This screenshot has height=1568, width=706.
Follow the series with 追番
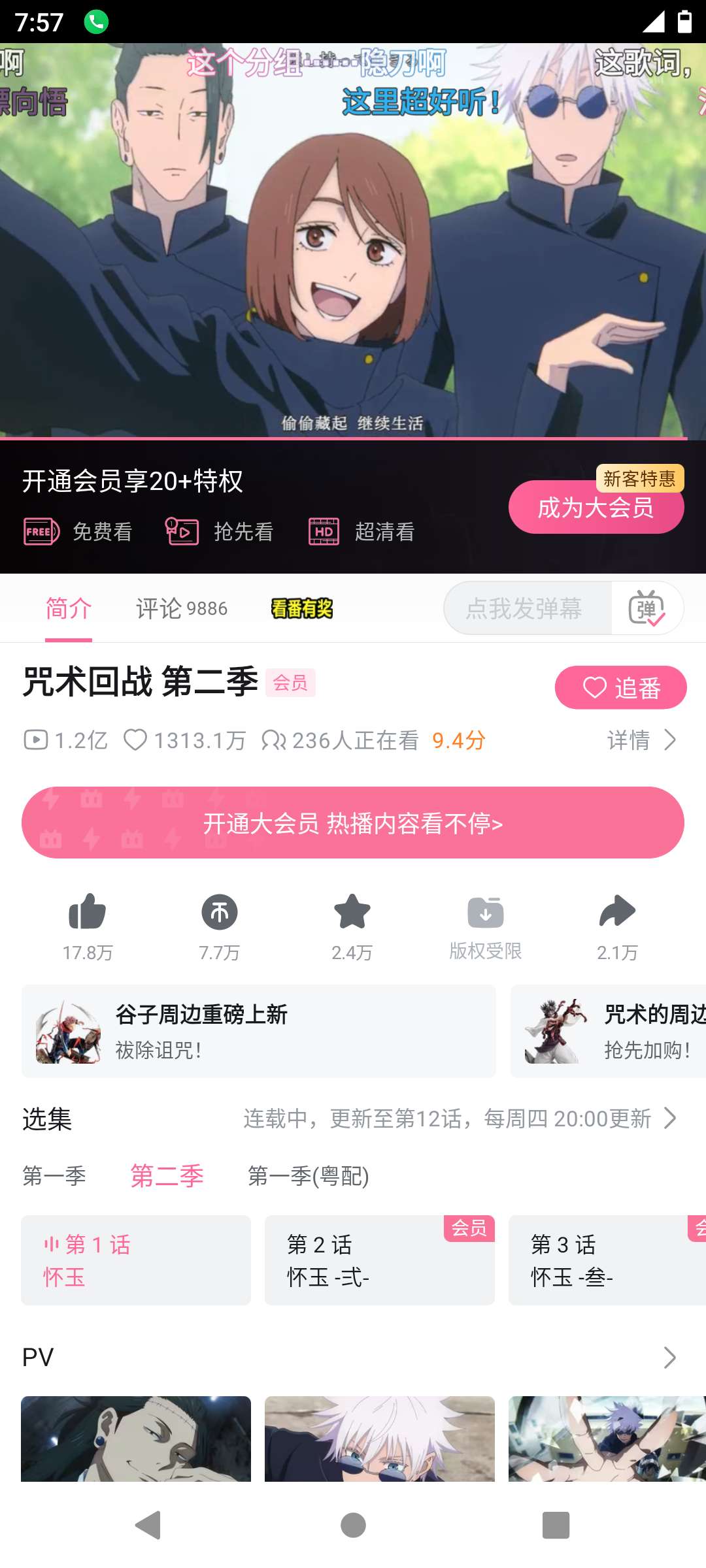(x=620, y=687)
